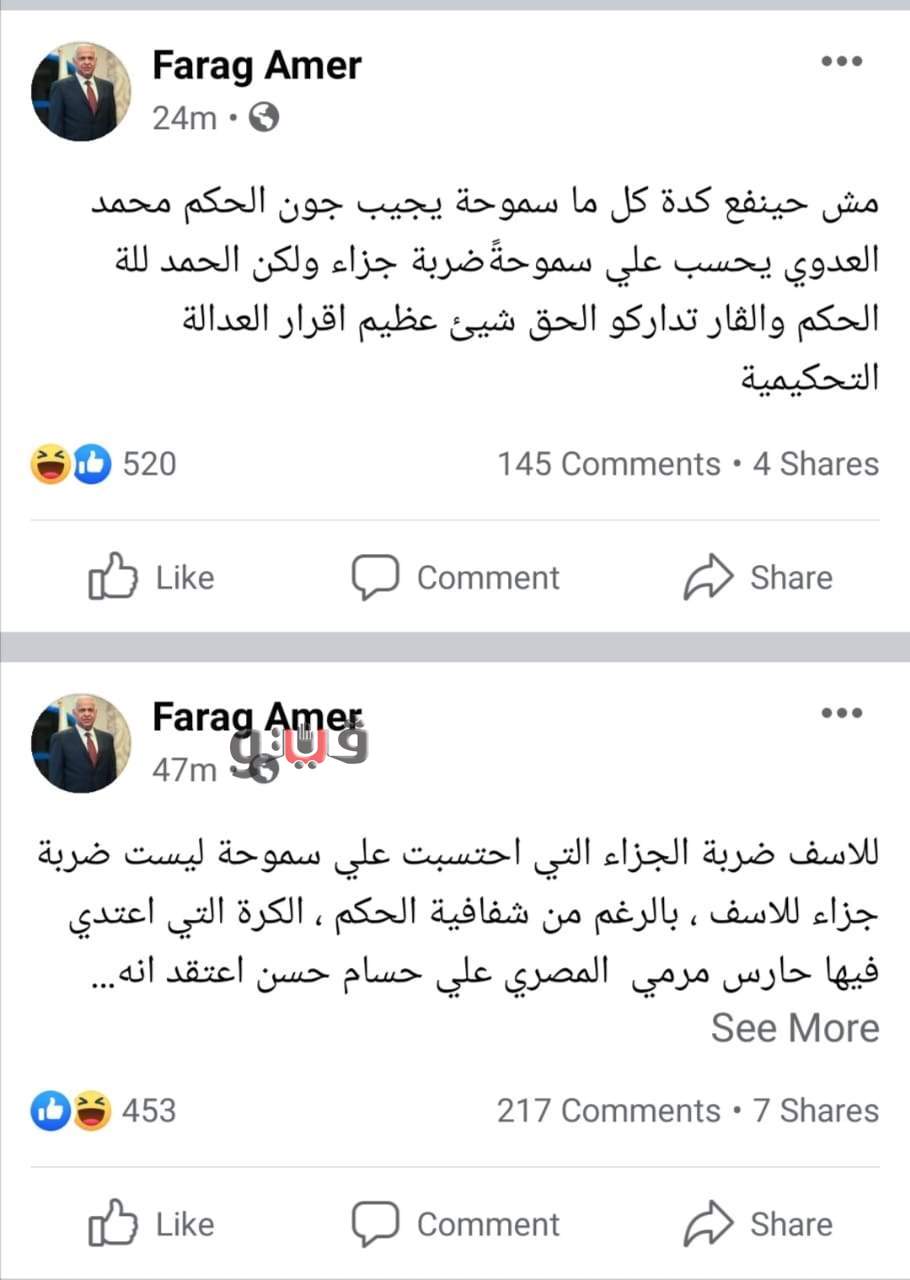Share the post from 24m ago
Image resolution: width=910 pixels, height=1280 pixels.
(x=758, y=577)
